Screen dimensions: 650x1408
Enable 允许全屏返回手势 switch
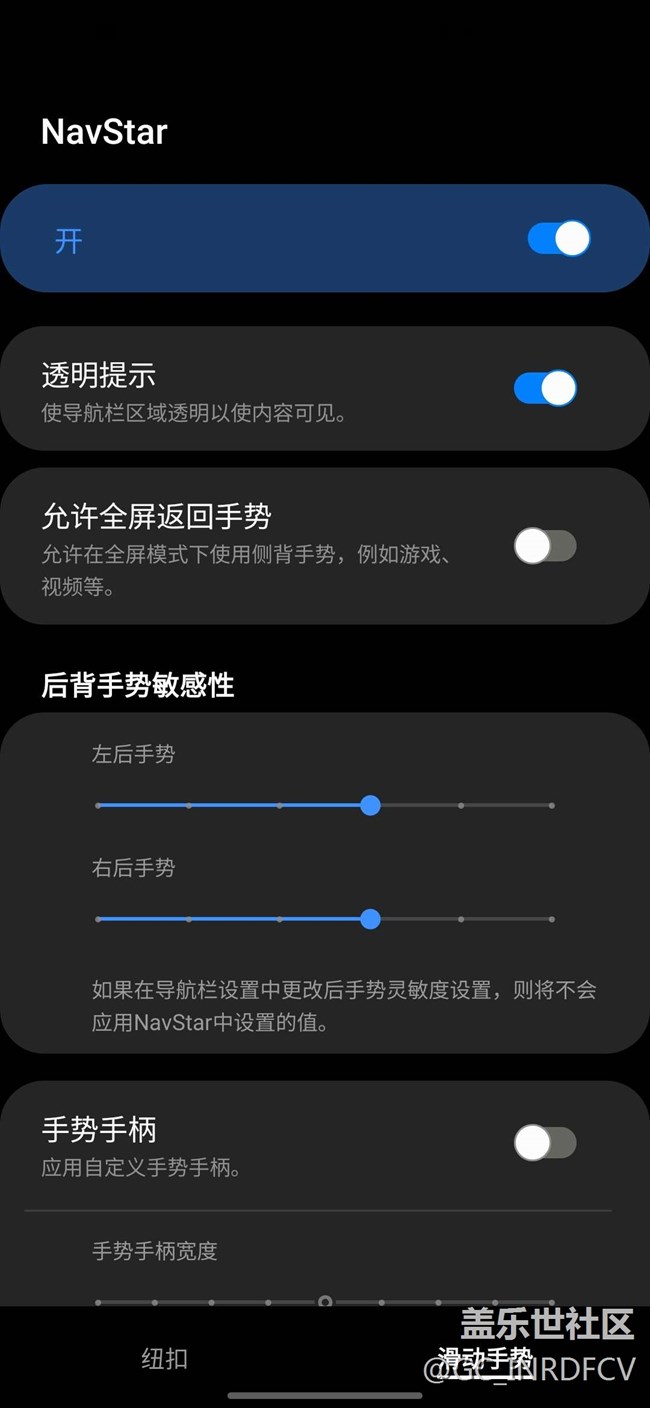point(545,546)
